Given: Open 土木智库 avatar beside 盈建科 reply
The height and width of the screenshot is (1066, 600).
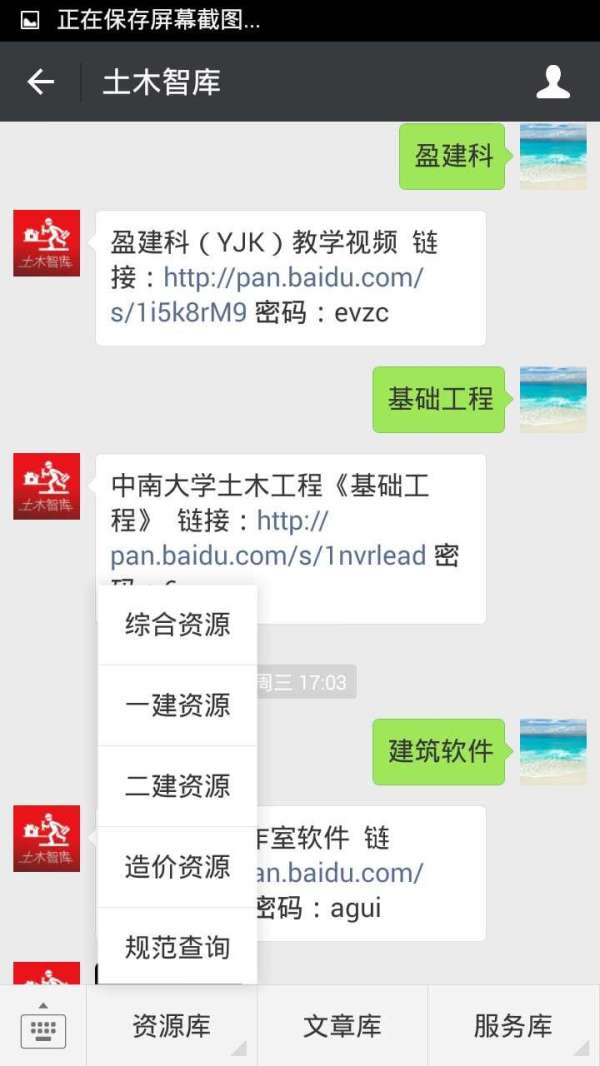Looking at the screenshot, I should [47, 243].
